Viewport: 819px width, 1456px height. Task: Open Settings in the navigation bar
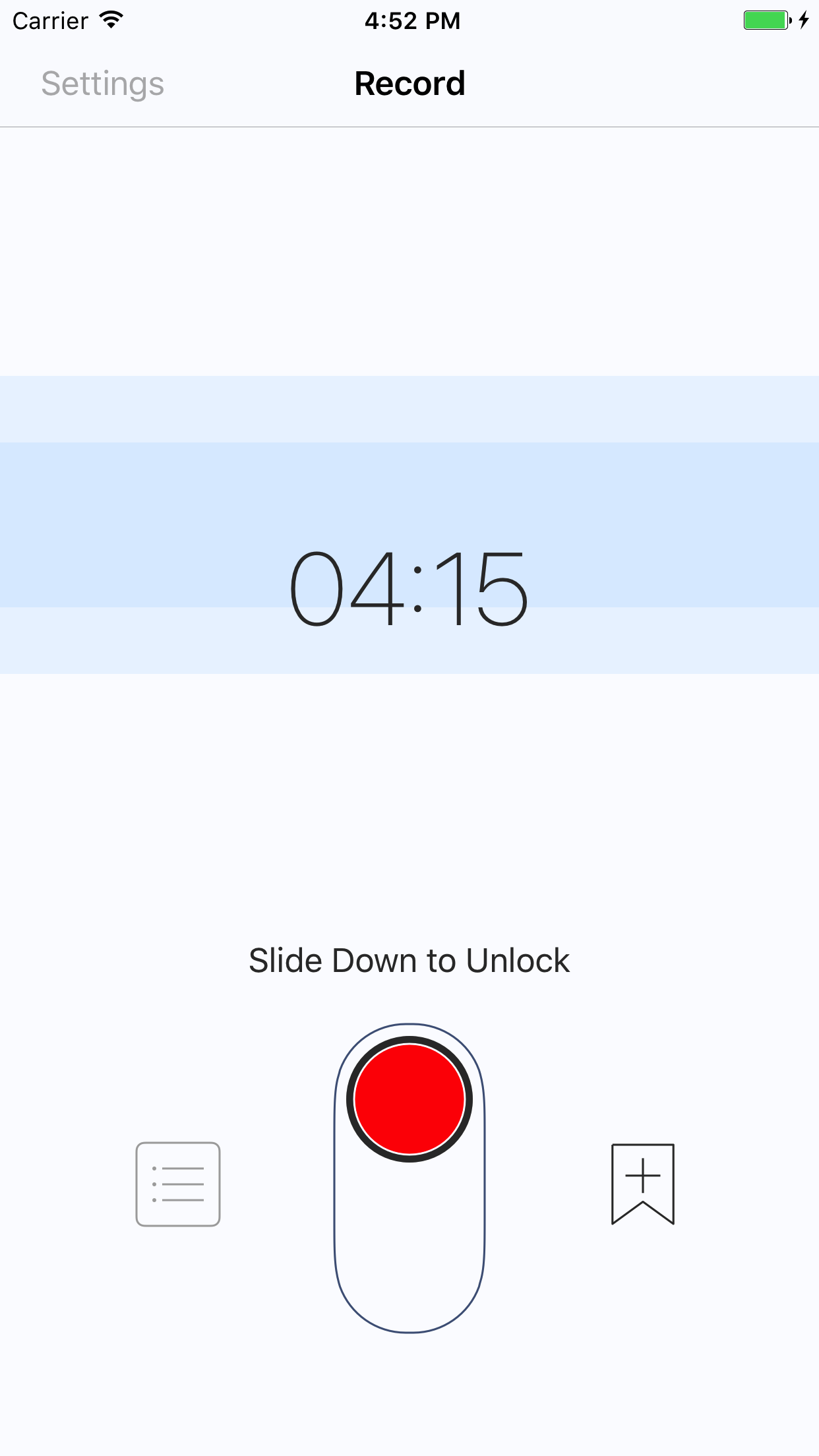click(102, 84)
